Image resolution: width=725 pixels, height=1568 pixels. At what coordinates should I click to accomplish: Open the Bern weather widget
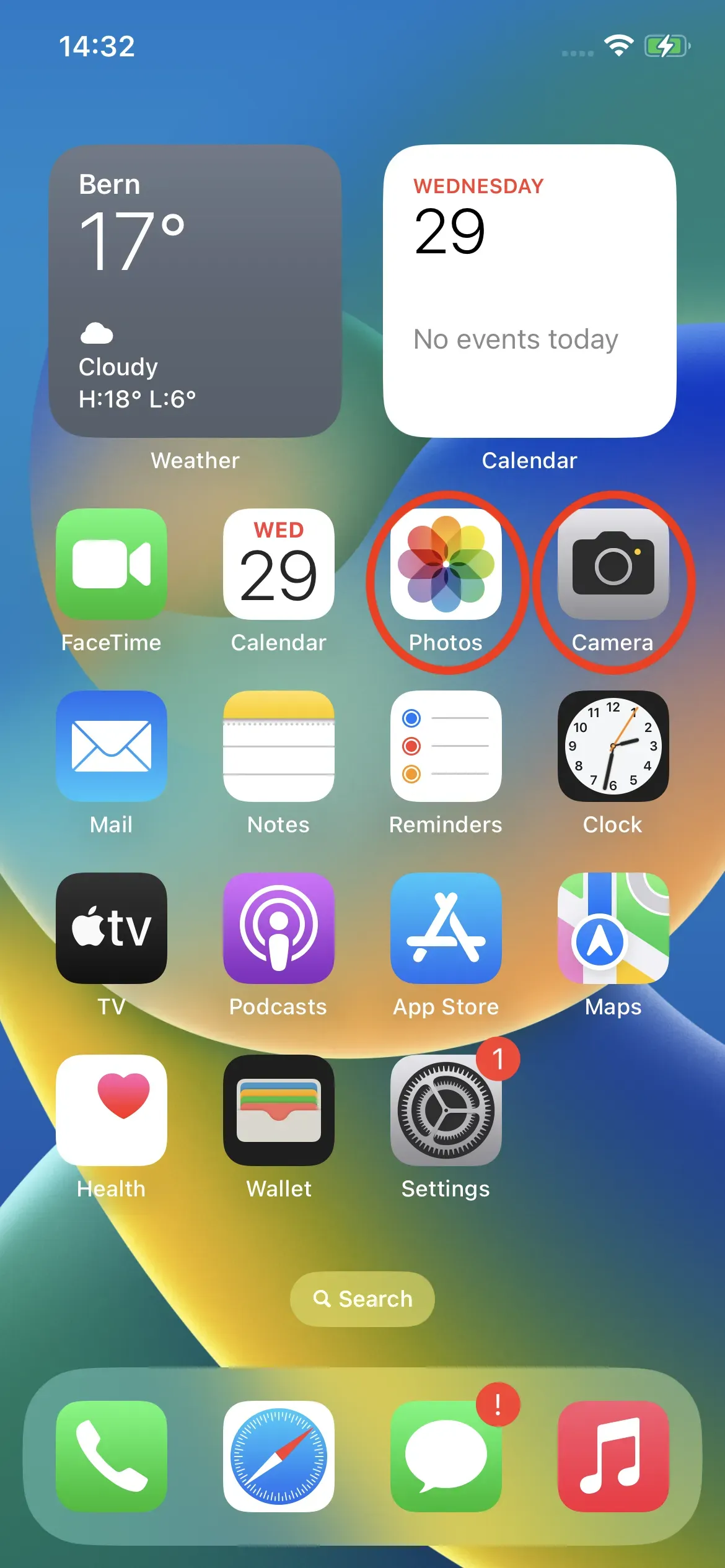(195, 291)
